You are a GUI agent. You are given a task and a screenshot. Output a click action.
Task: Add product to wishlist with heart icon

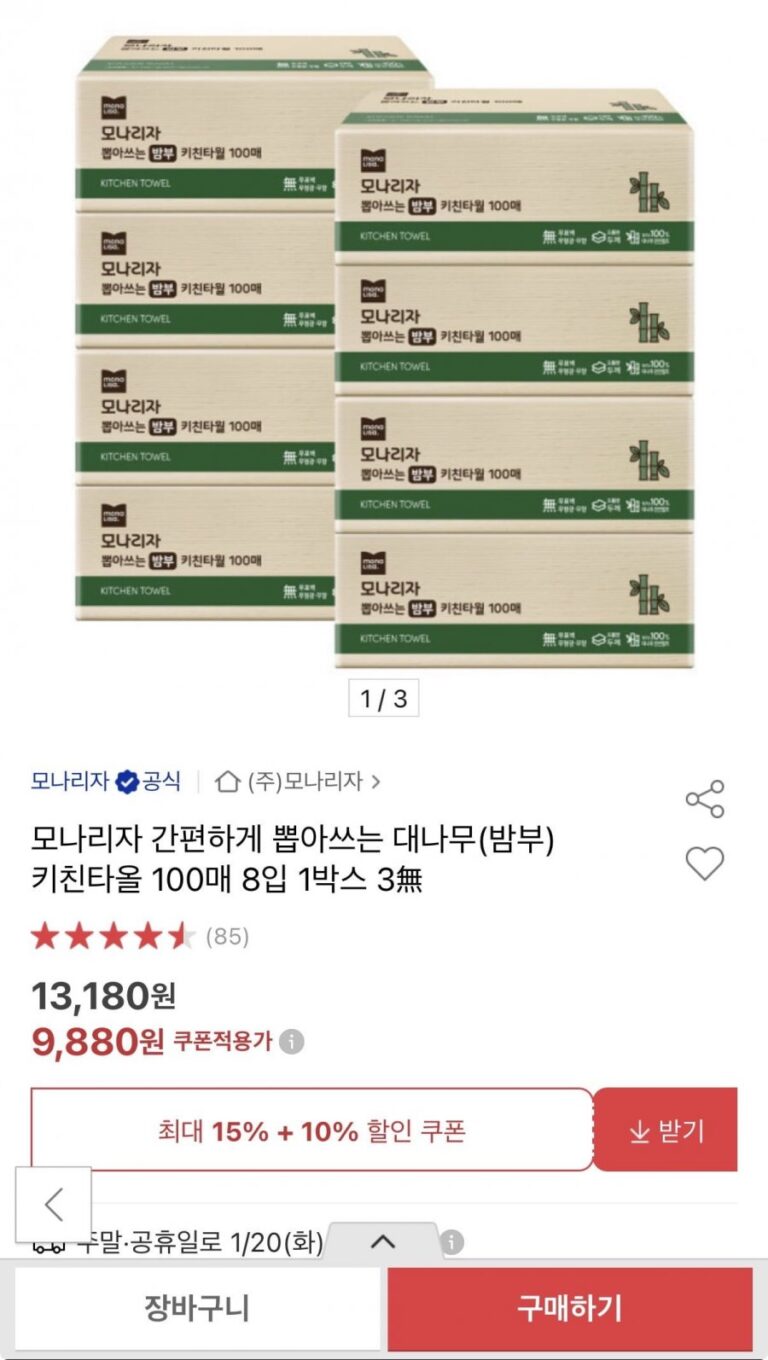click(x=704, y=863)
